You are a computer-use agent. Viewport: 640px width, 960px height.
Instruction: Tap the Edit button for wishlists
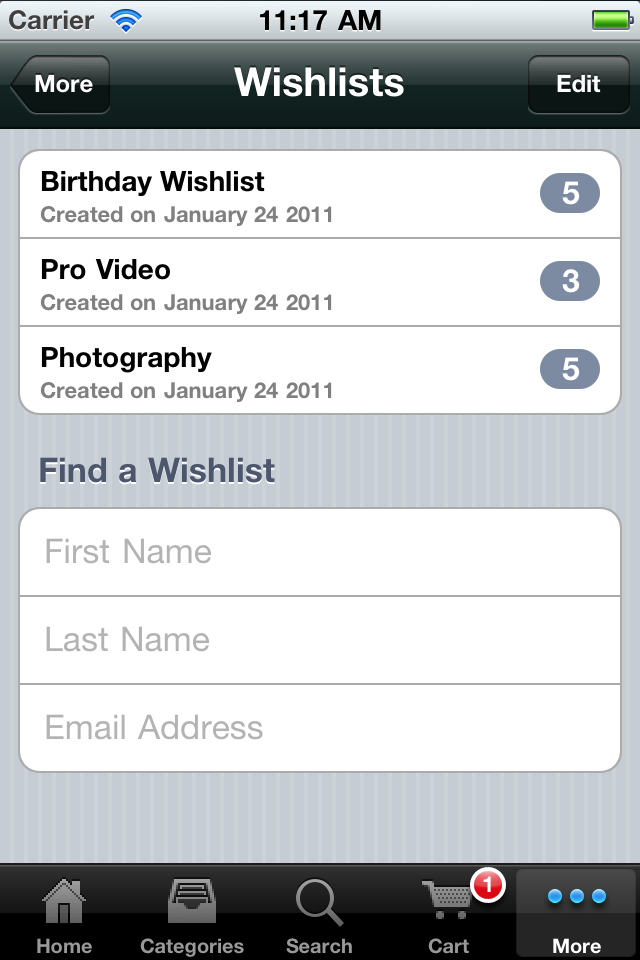[577, 85]
